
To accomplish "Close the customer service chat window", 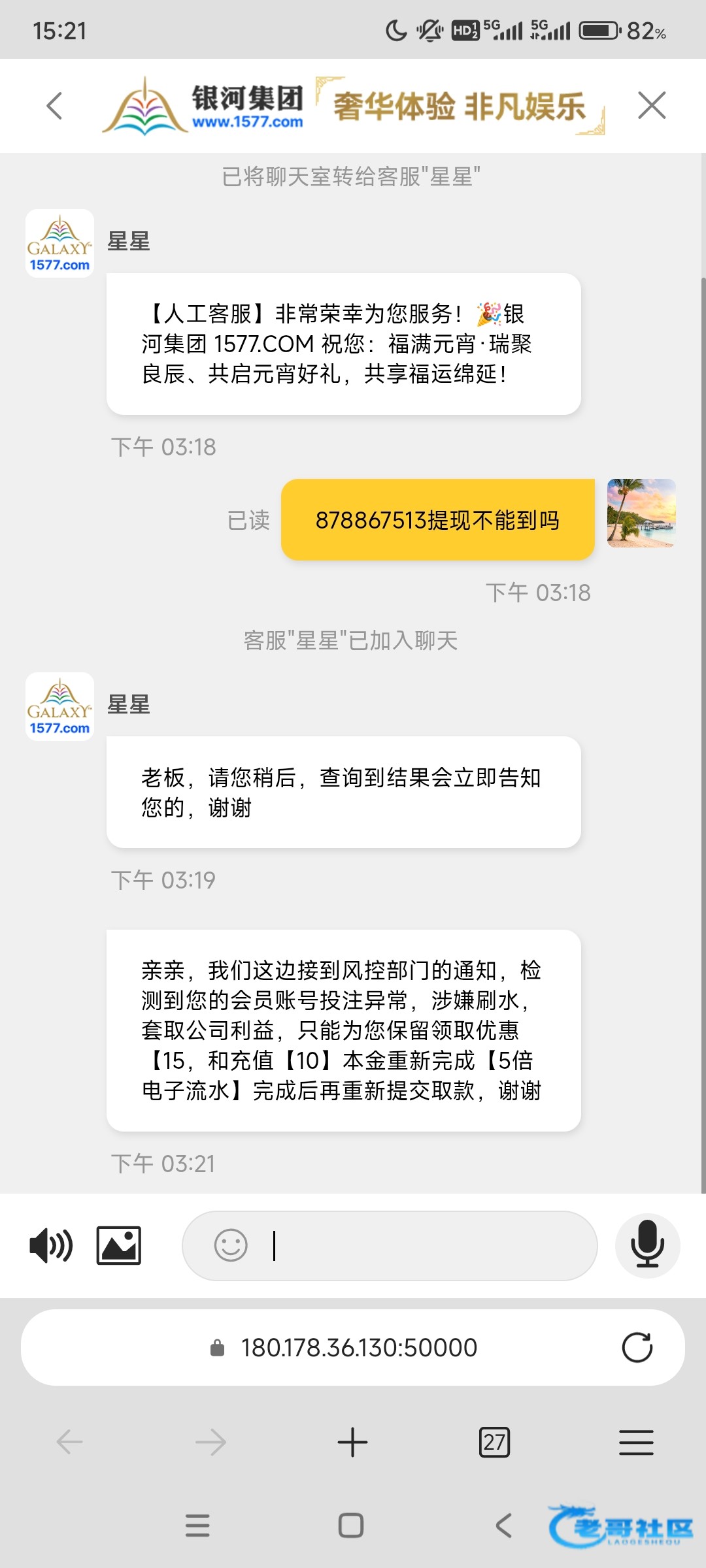I will click(x=651, y=106).
